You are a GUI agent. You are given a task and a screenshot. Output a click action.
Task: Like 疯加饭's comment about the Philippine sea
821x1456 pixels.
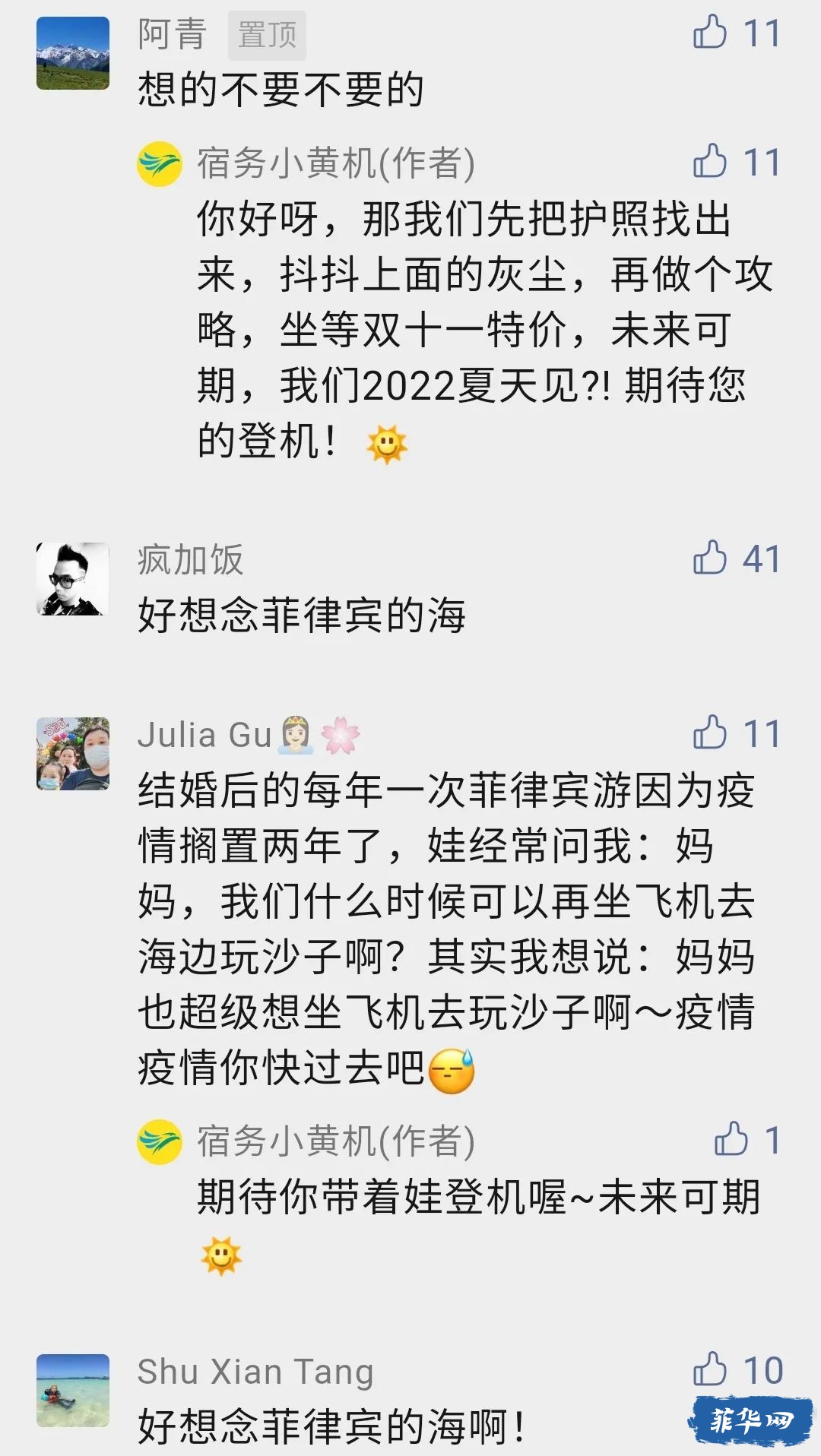711,559
